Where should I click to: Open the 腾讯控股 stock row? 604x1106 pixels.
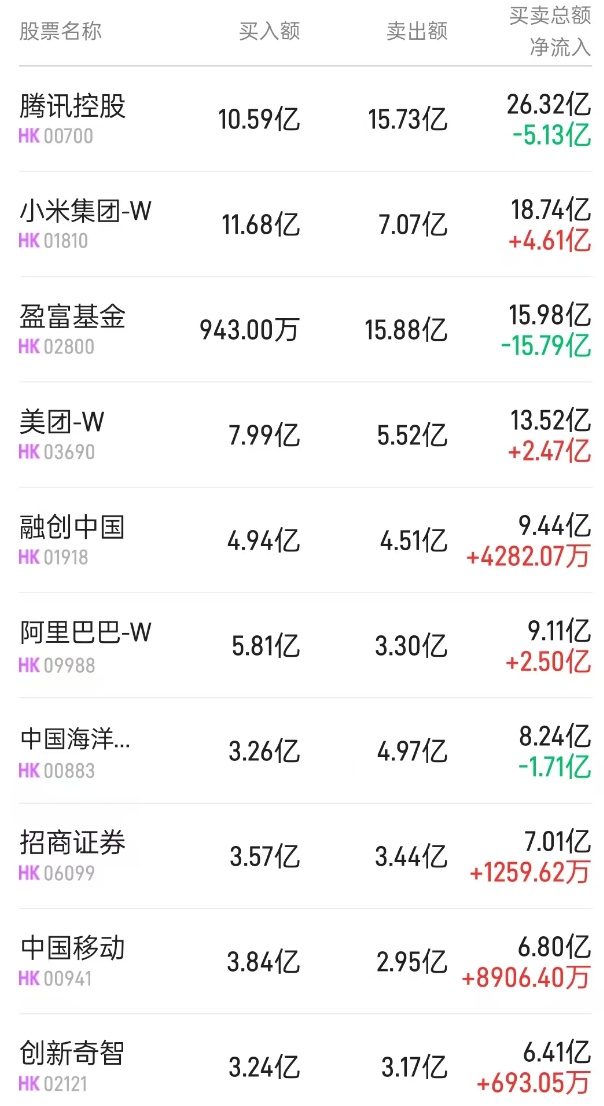[73, 107]
